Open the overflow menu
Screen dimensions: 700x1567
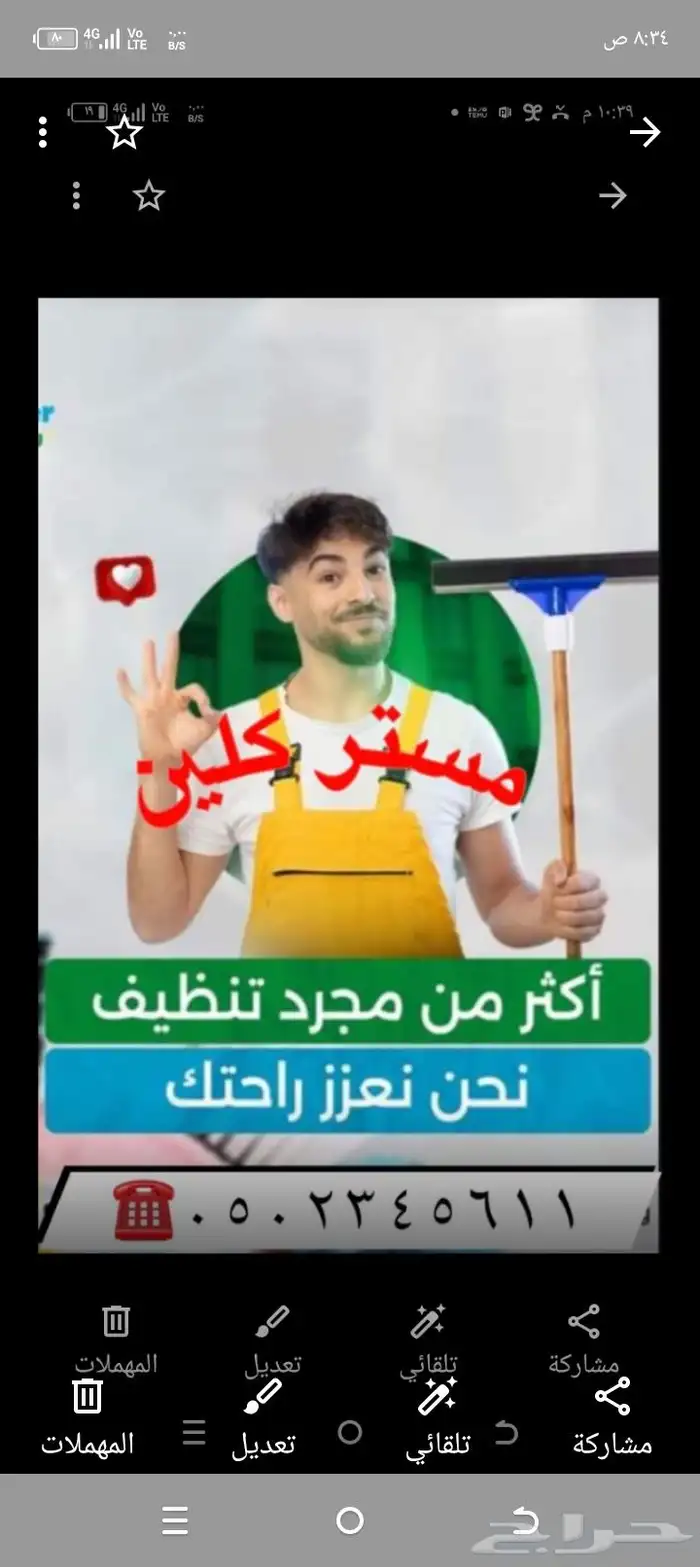click(x=42, y=132)
